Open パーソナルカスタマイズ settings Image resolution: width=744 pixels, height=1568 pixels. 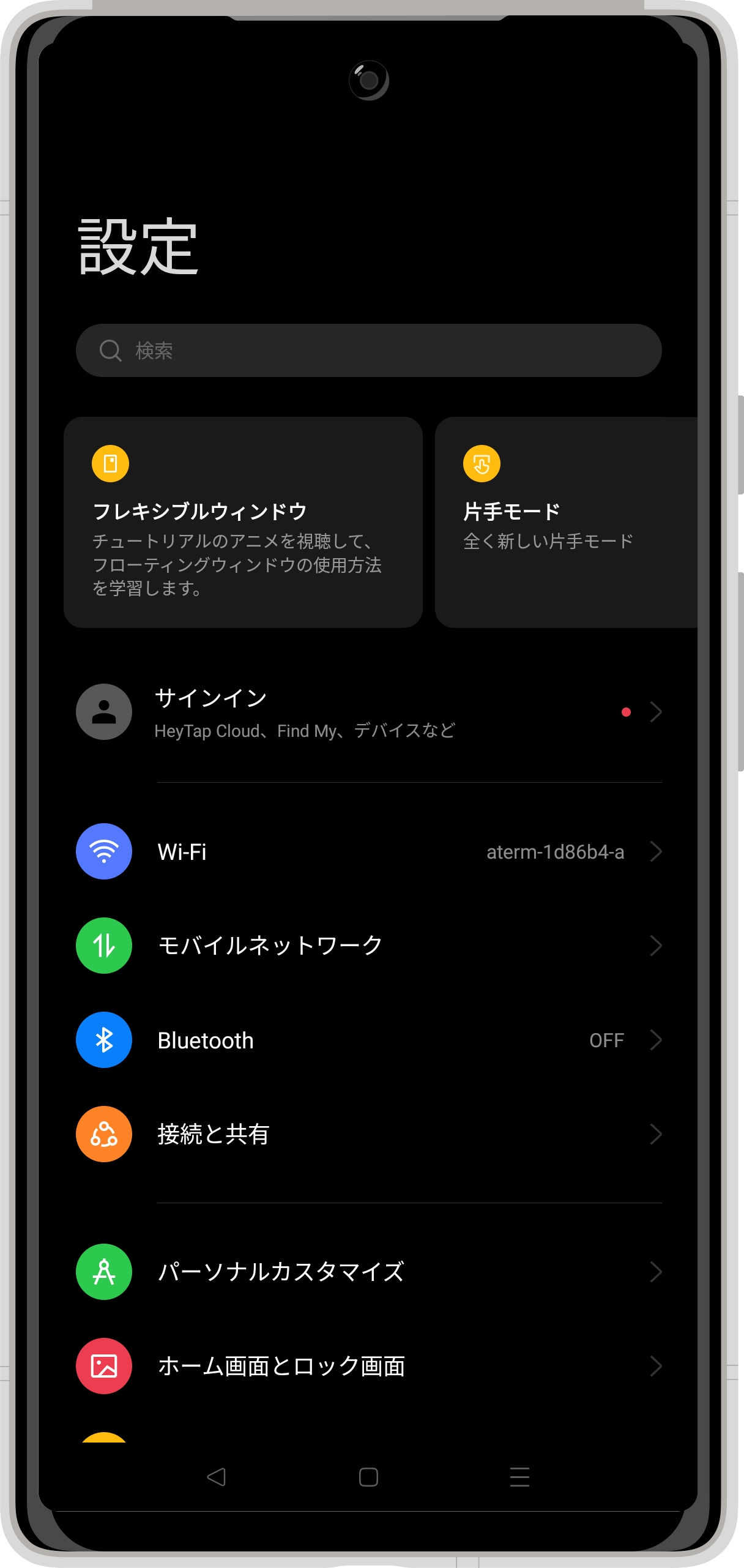pos(368,1272)
